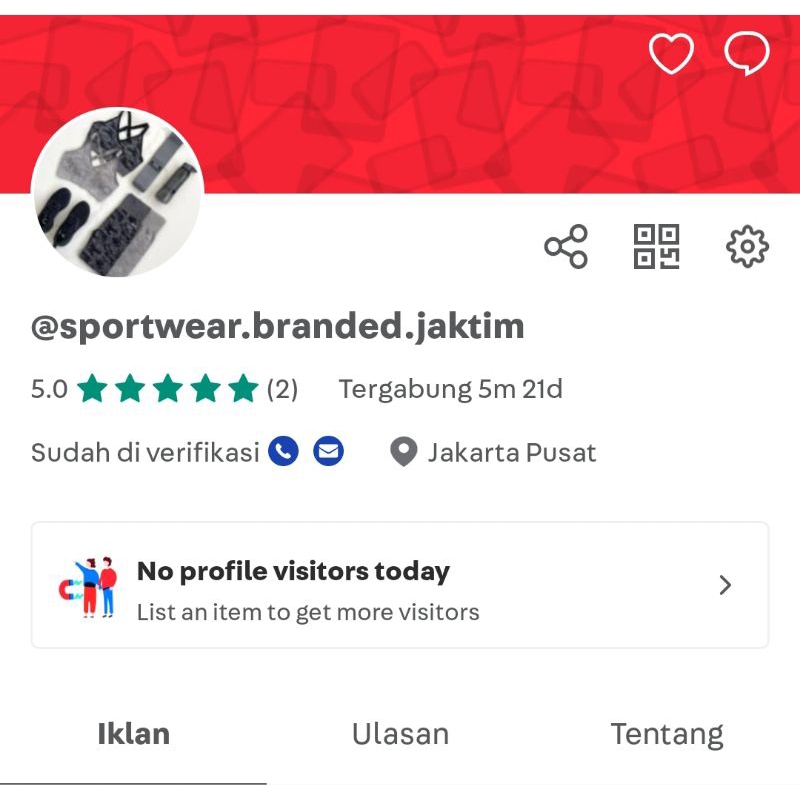Open the settings gear

pyautogui.click(x=747, y=246)
